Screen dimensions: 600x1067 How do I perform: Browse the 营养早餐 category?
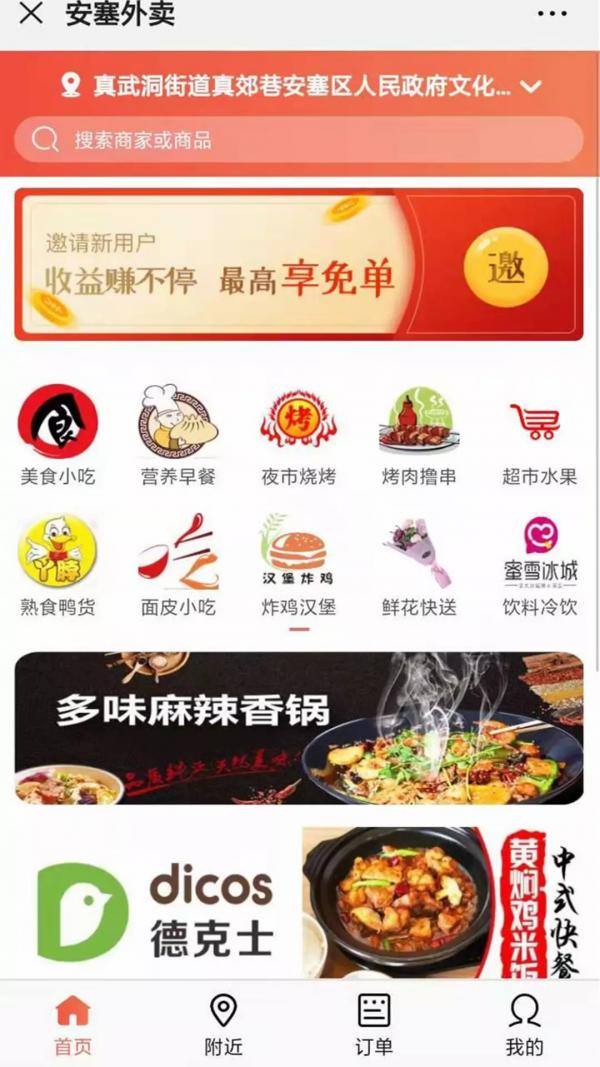178,436
